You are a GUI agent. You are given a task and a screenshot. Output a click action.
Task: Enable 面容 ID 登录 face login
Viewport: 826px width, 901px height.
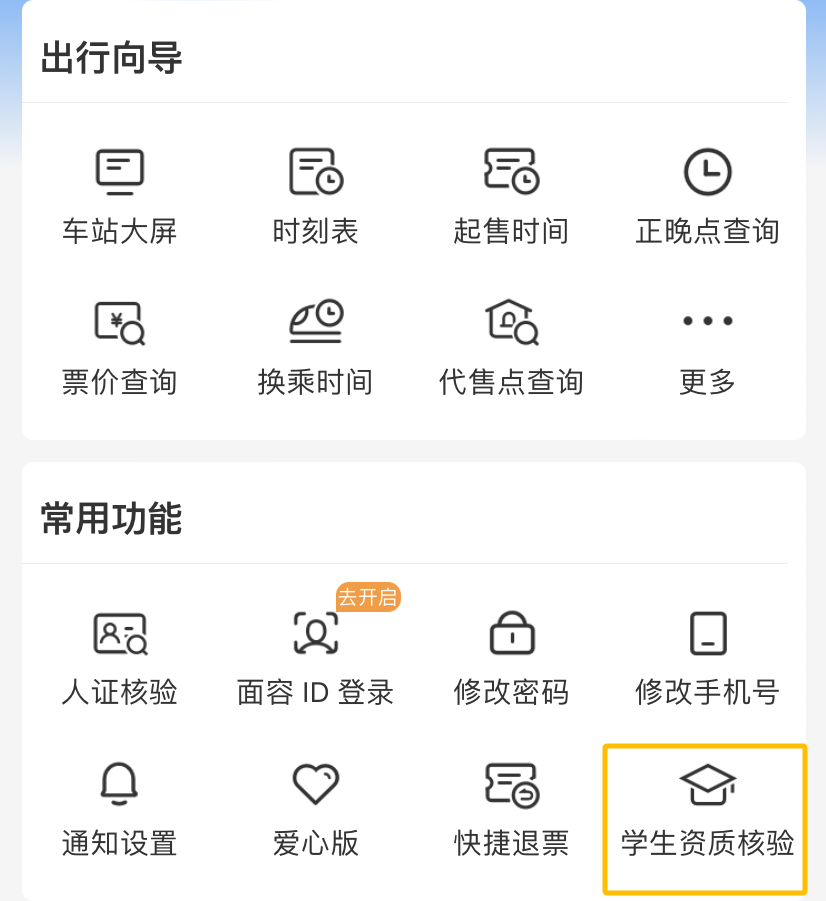point(315,655)
